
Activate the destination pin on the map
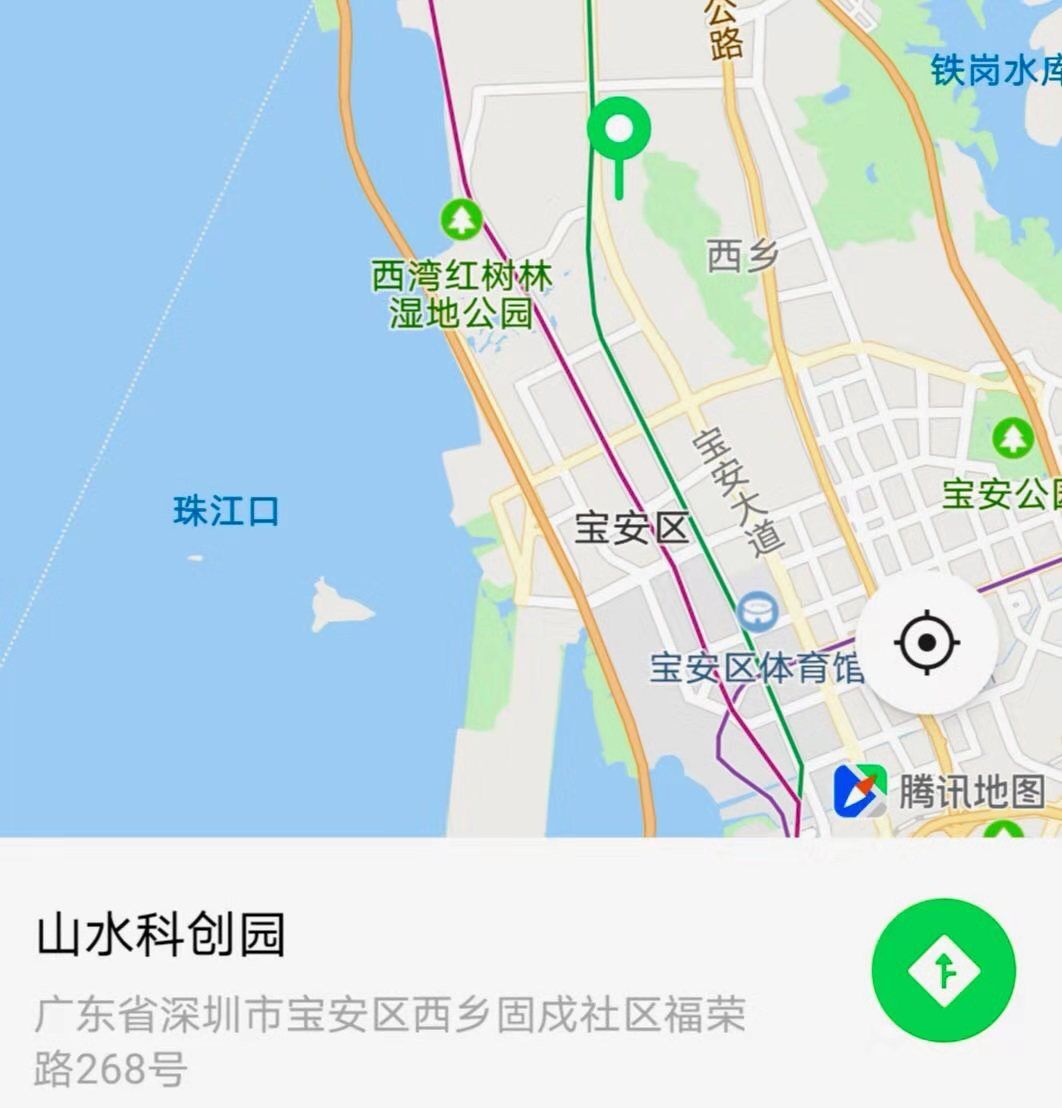pyautogui.click(x=620, y=130)
